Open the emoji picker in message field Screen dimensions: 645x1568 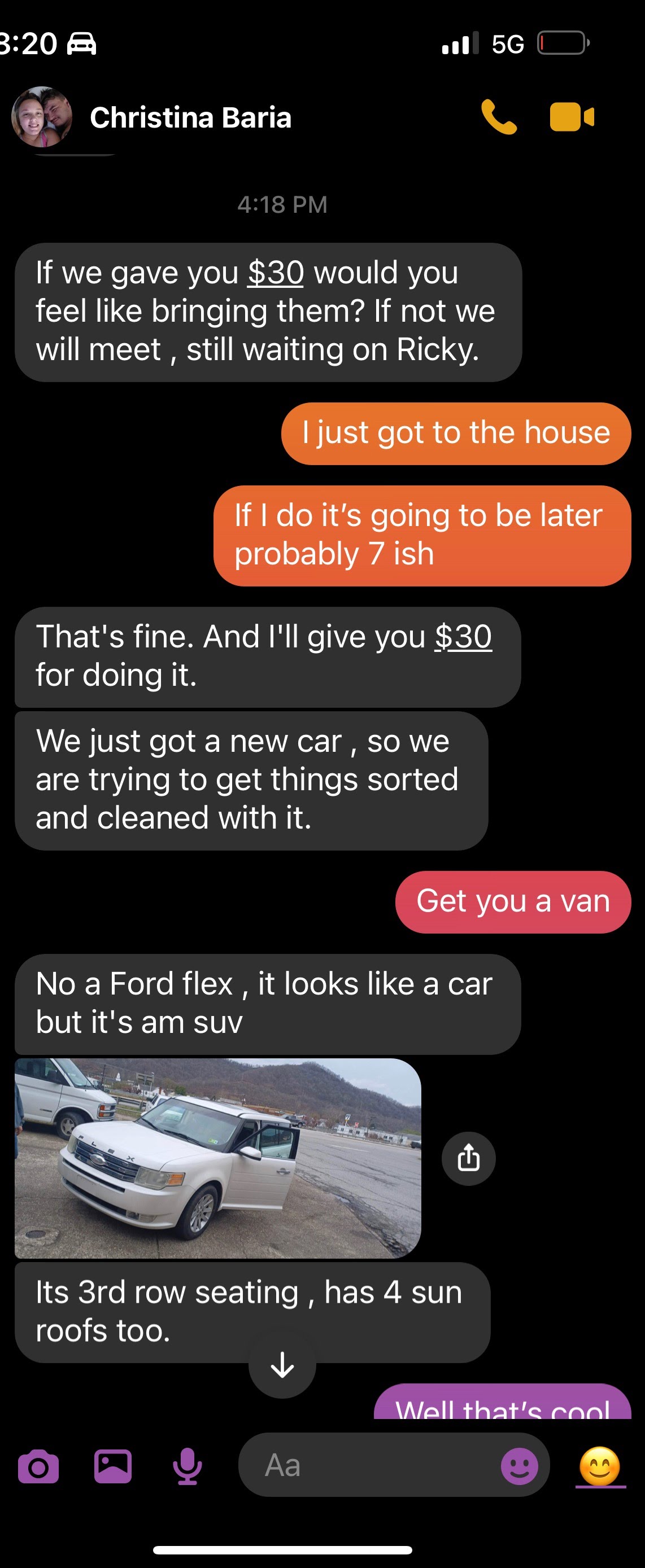click(520, 1466)
